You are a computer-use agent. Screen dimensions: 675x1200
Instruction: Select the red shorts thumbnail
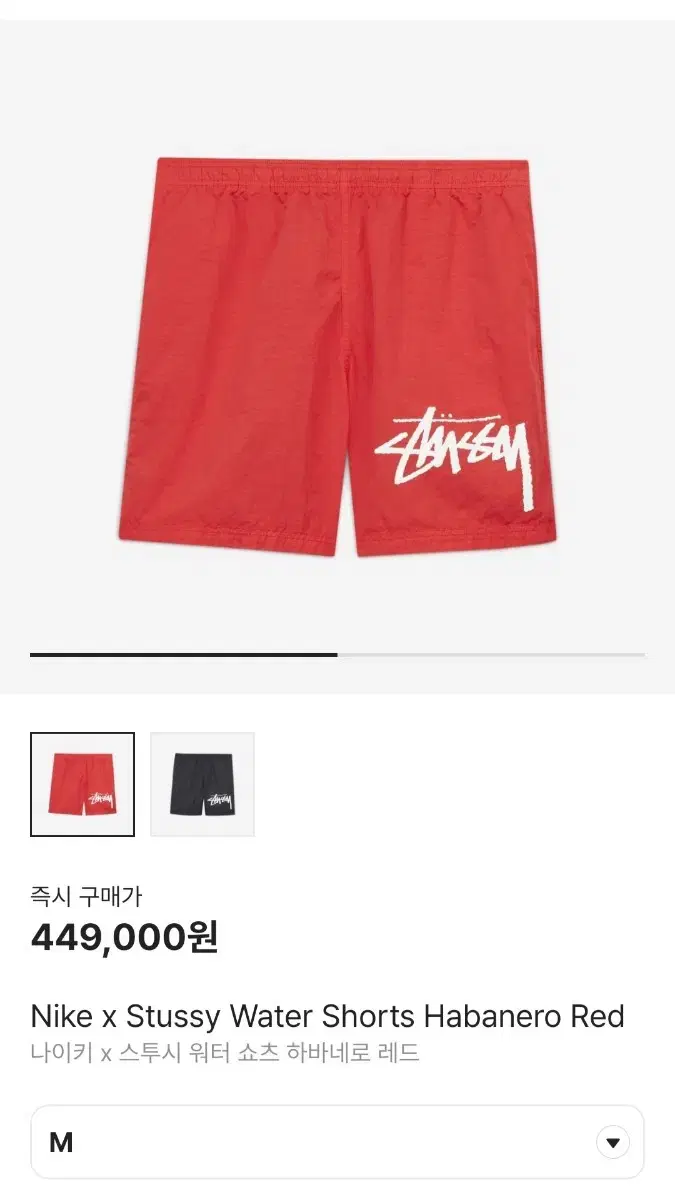82,784
